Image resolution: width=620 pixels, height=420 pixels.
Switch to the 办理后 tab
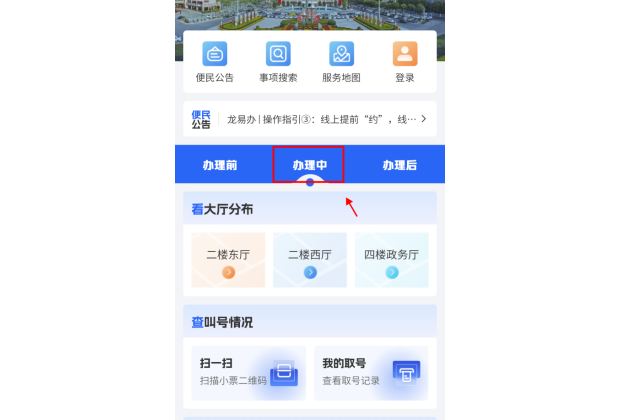tap(399, 165)
